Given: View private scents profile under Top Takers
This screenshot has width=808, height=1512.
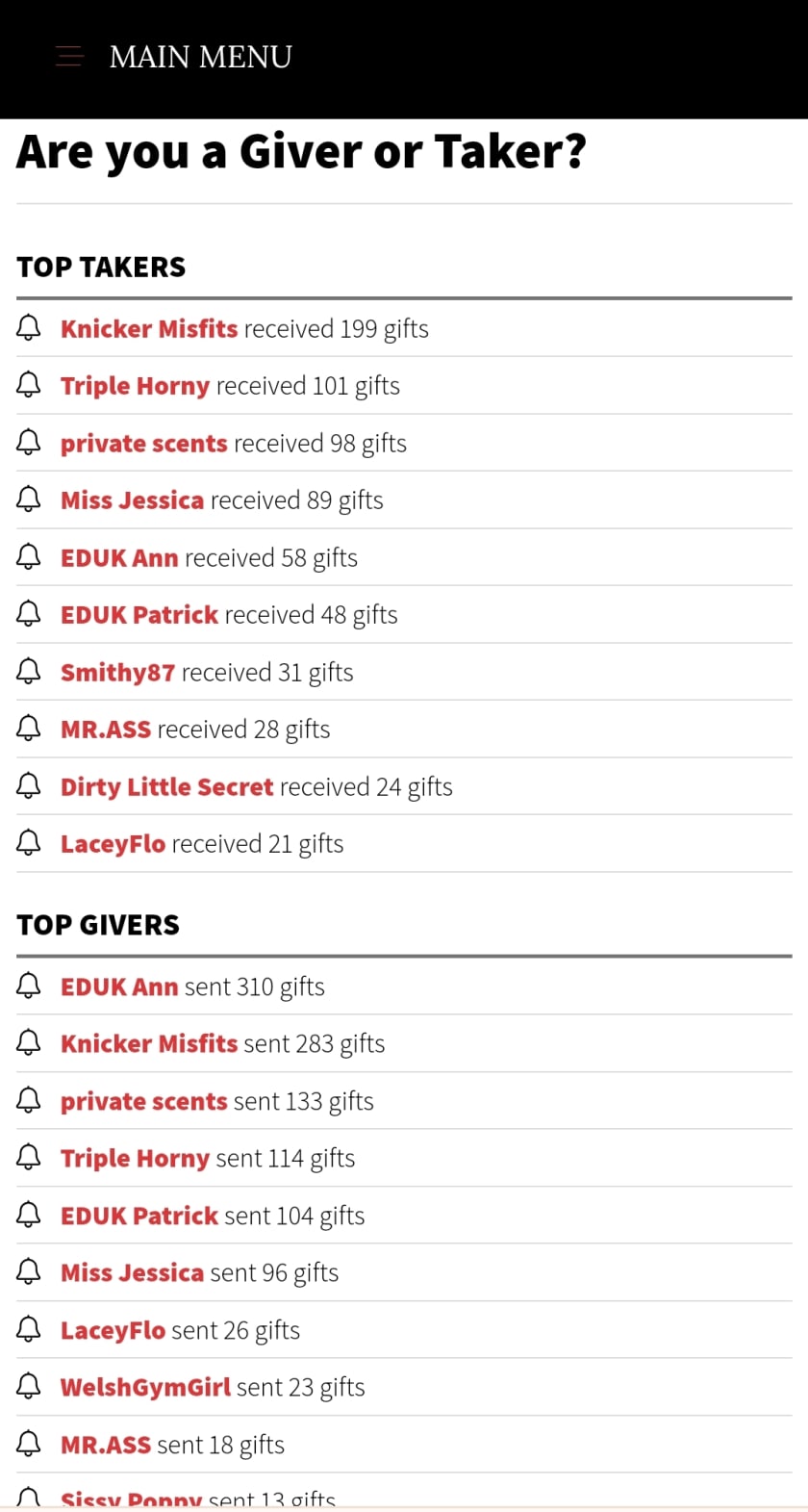Looking at the screenshot, I should (x=144, y=444).
